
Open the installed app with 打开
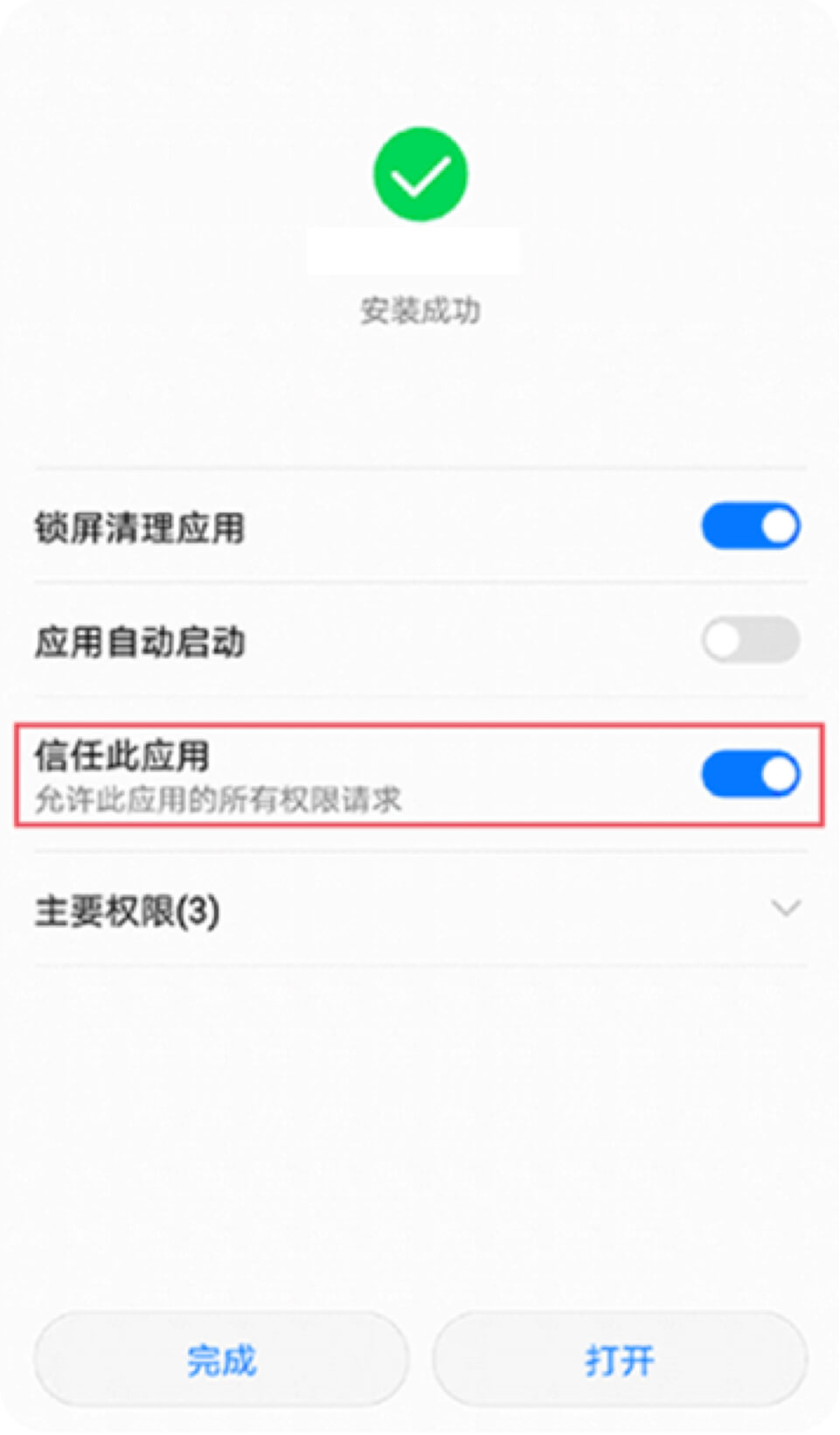click(x=619, y=1359)
